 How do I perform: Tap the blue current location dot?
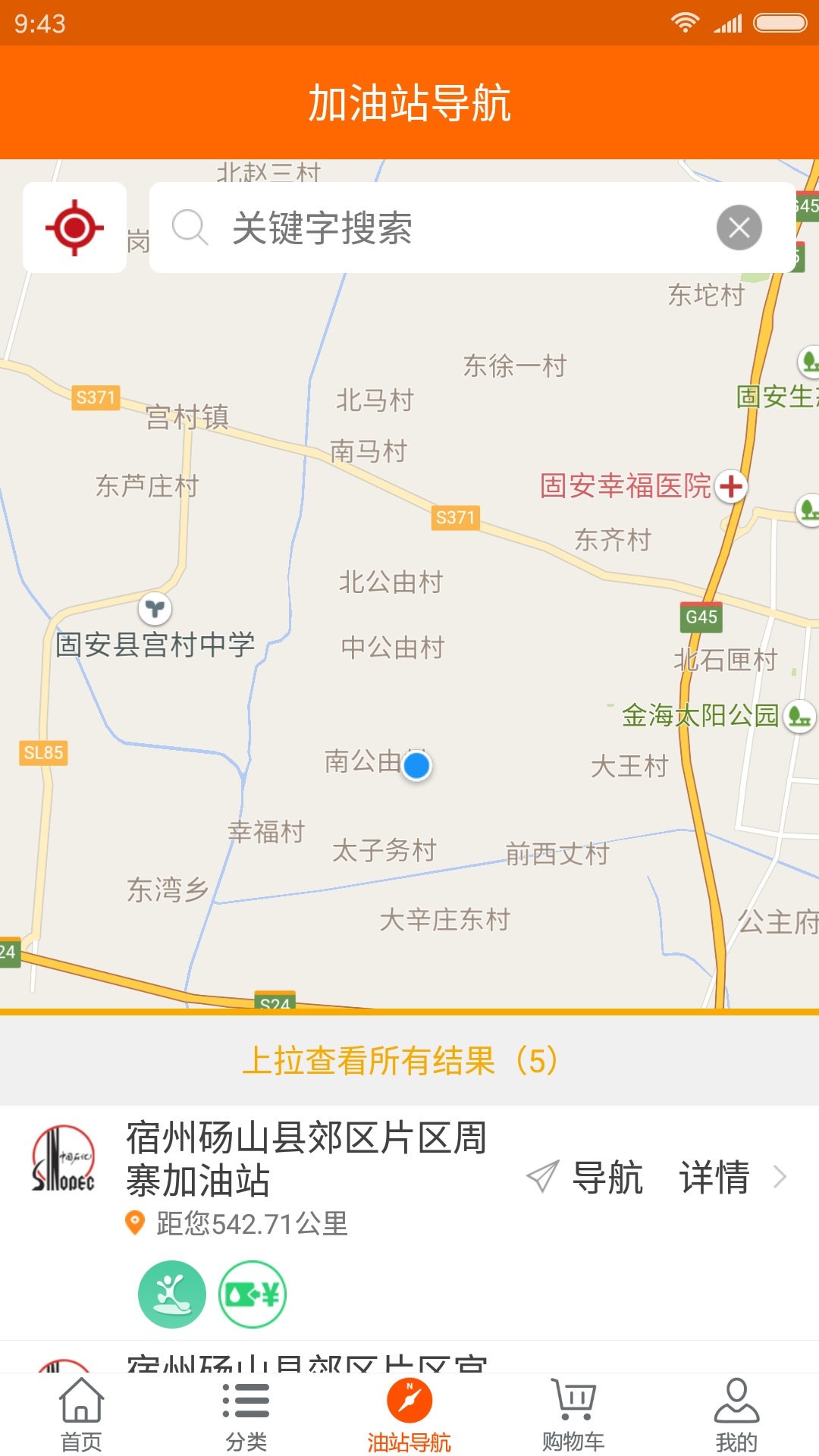(416, 767)
